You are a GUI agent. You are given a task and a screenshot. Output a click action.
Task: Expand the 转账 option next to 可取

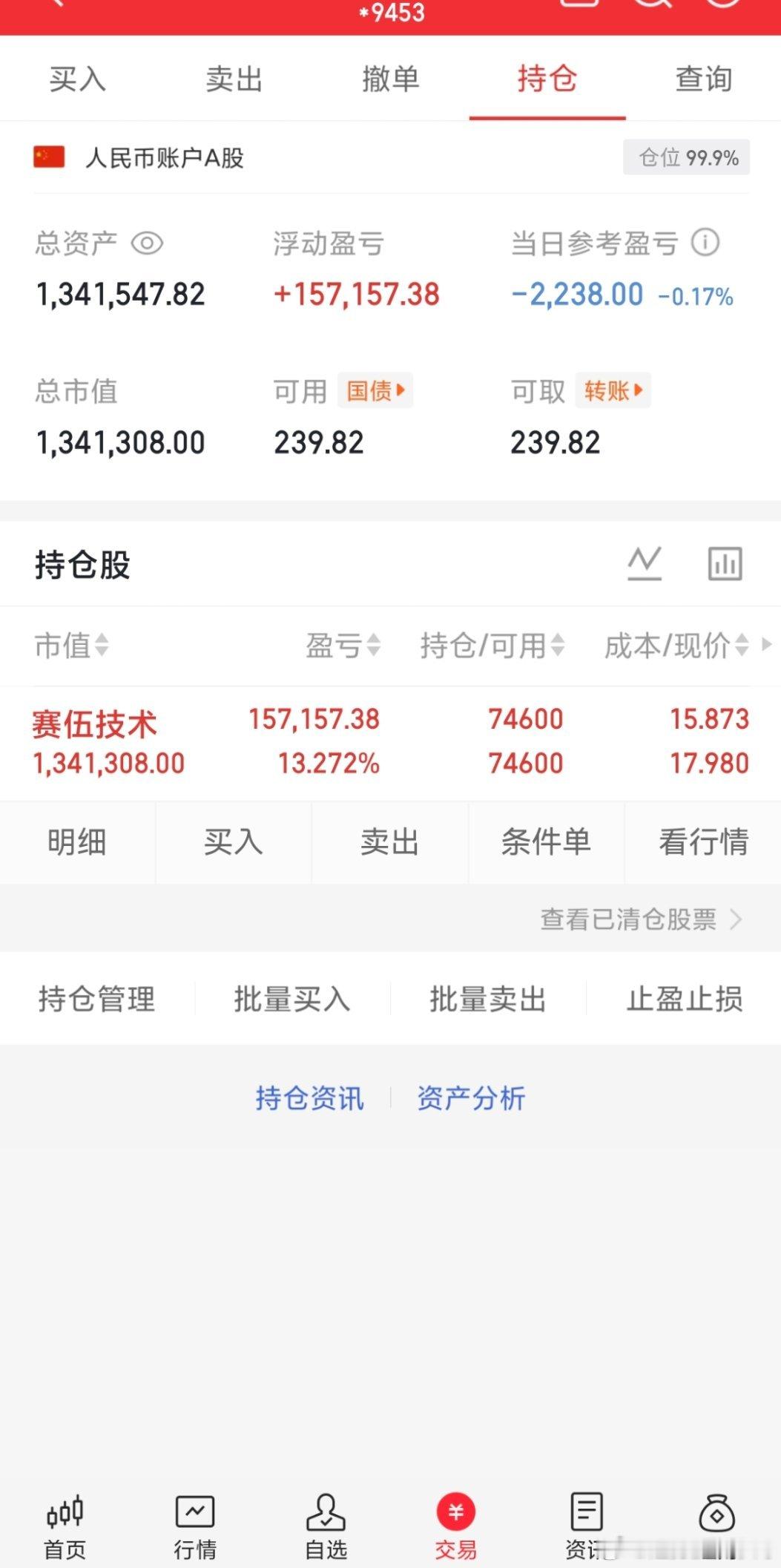click(613, 390)
